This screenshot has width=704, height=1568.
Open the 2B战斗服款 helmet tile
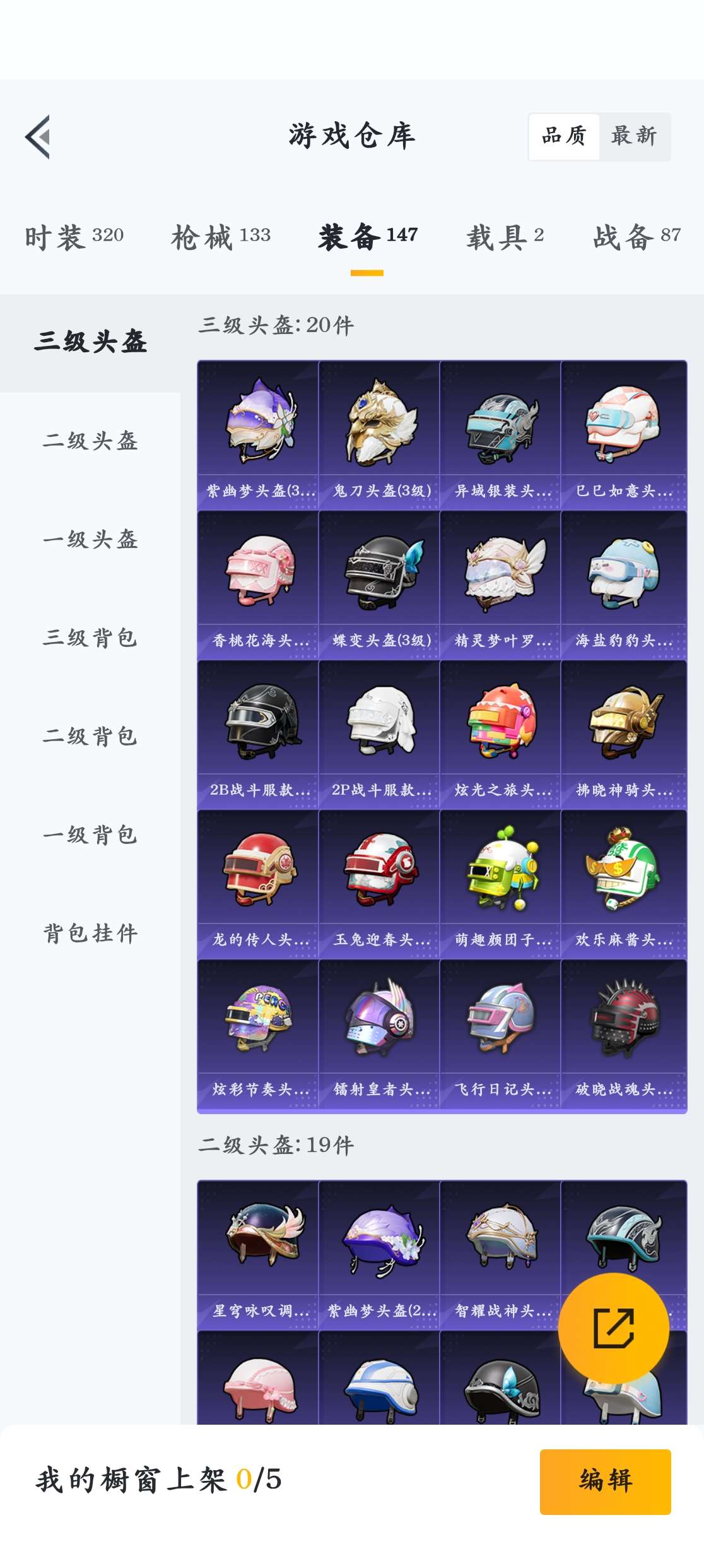click(x=258, y=734)
